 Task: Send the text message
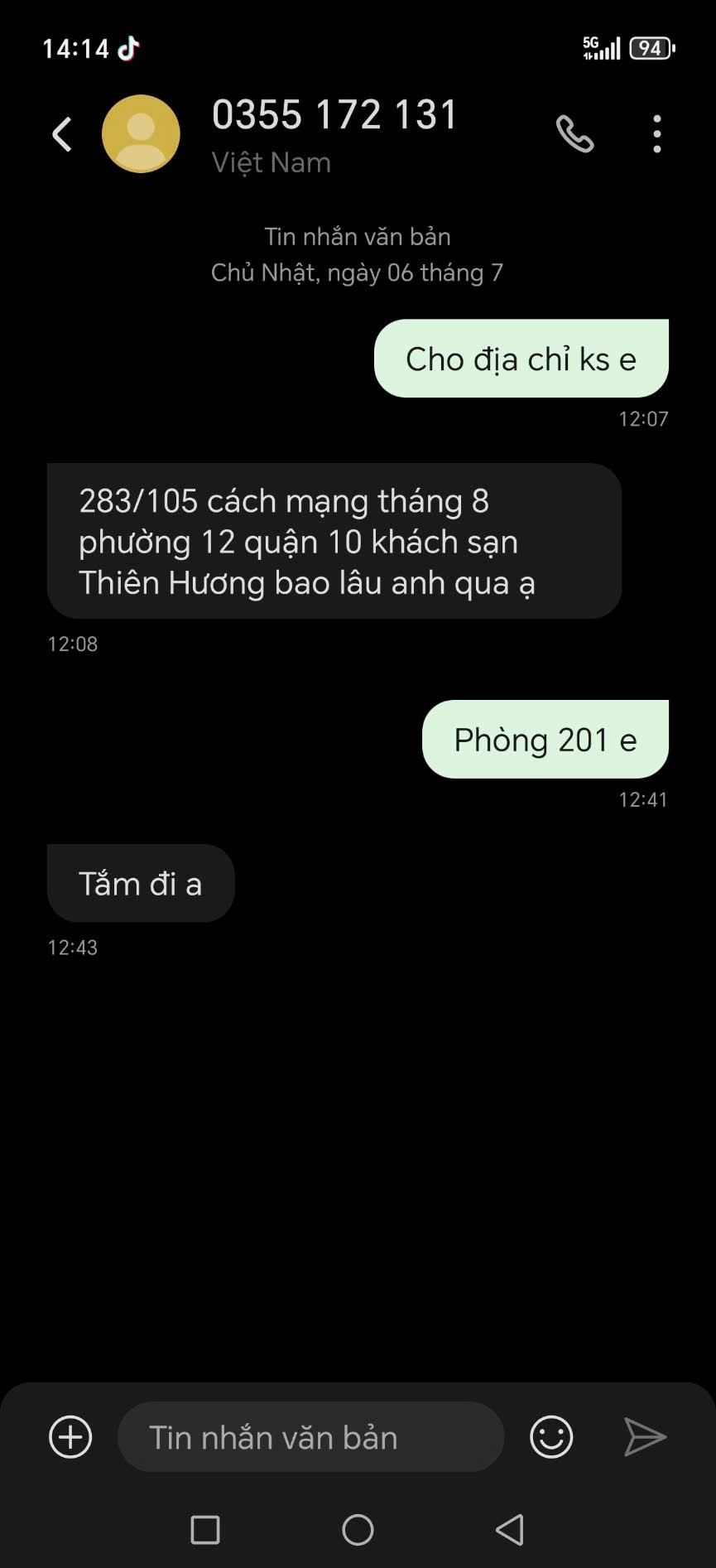point(645,1437)
